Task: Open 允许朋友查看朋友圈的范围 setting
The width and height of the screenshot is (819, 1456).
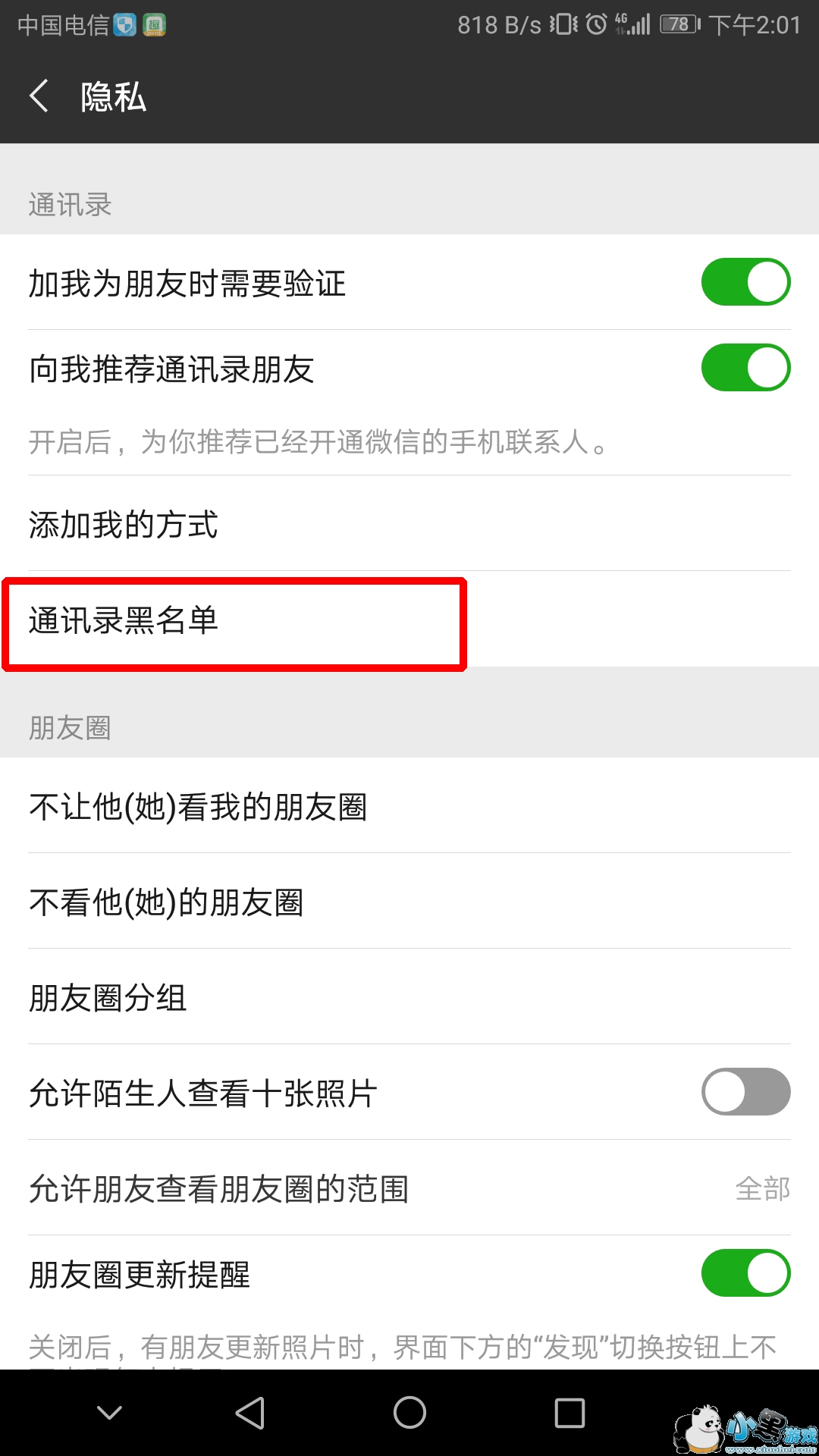Action: coord(409,1188)
